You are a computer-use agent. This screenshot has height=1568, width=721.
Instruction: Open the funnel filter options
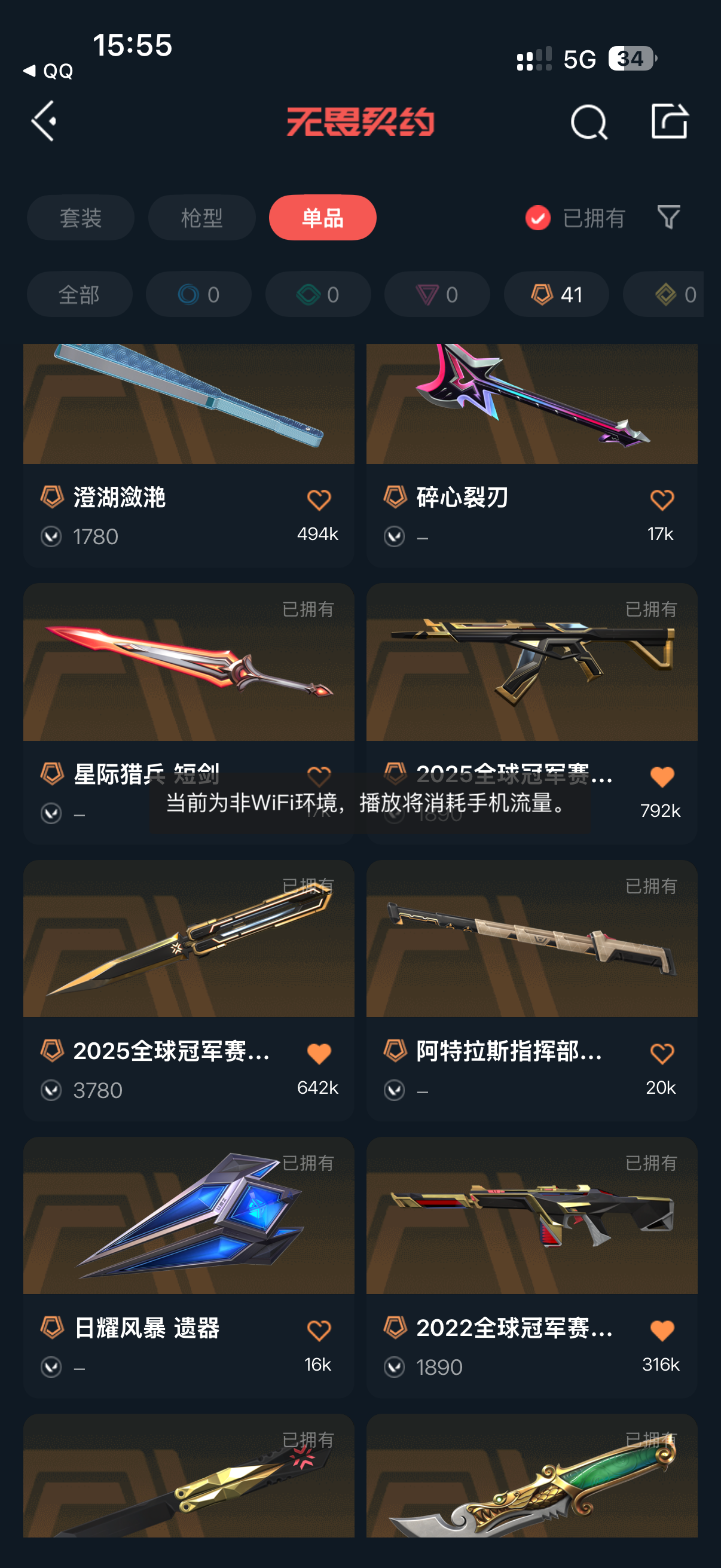click(x=668, y=217)
